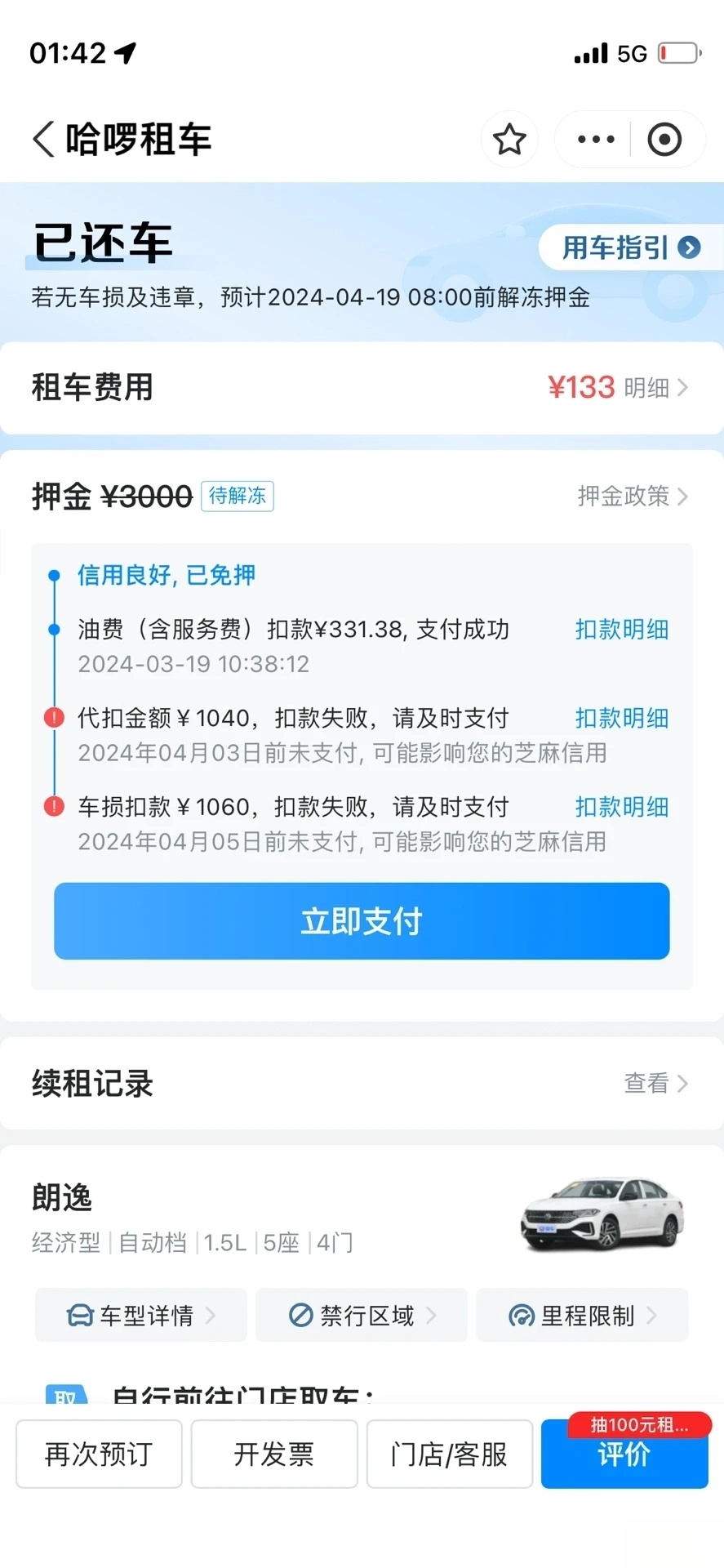View 扣款明细 for the fuel fee deduction
This screenshot has height=1568, width=724.
point(621,629)
